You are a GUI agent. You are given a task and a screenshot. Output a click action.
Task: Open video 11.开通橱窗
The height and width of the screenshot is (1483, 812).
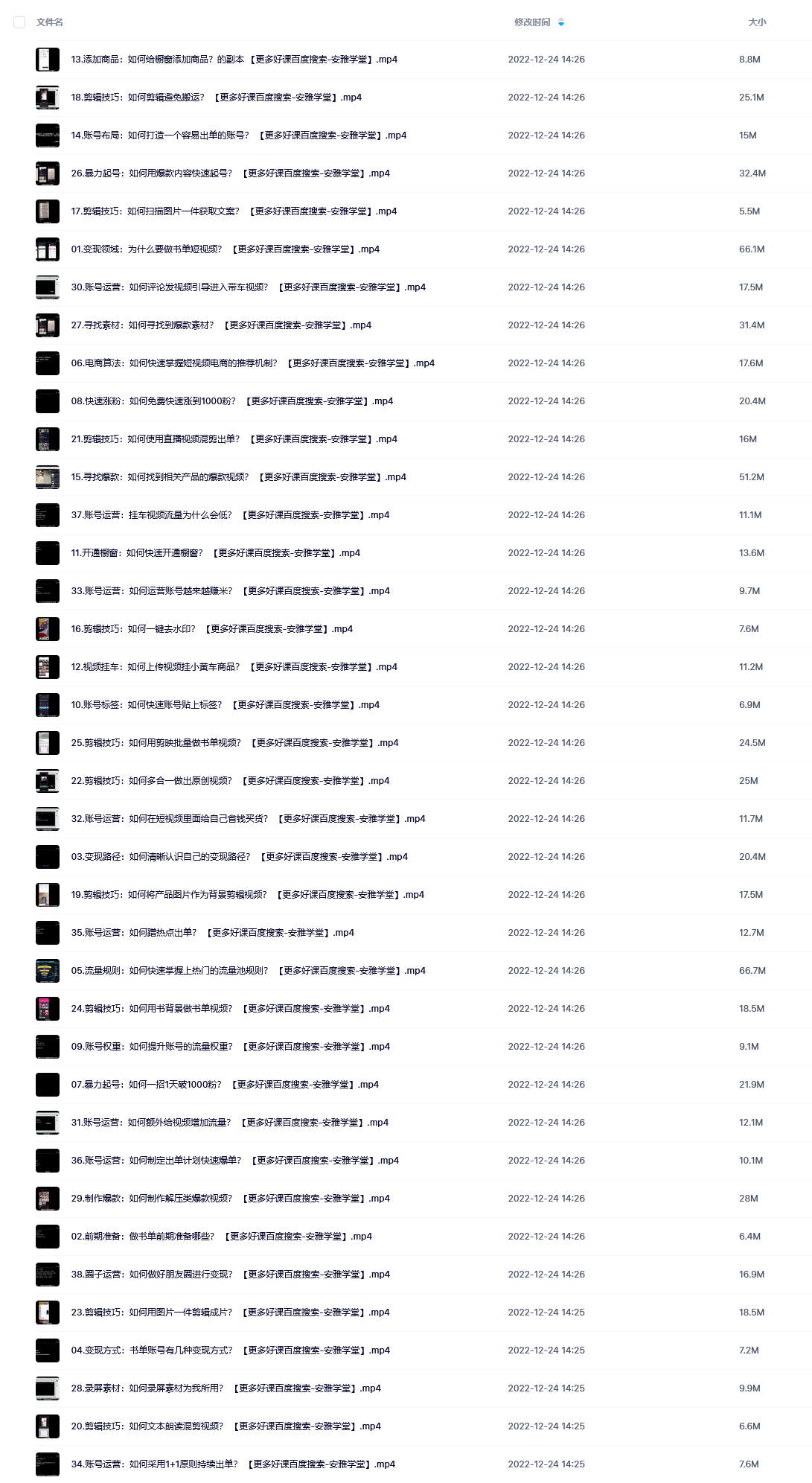[x=215, y=553]
